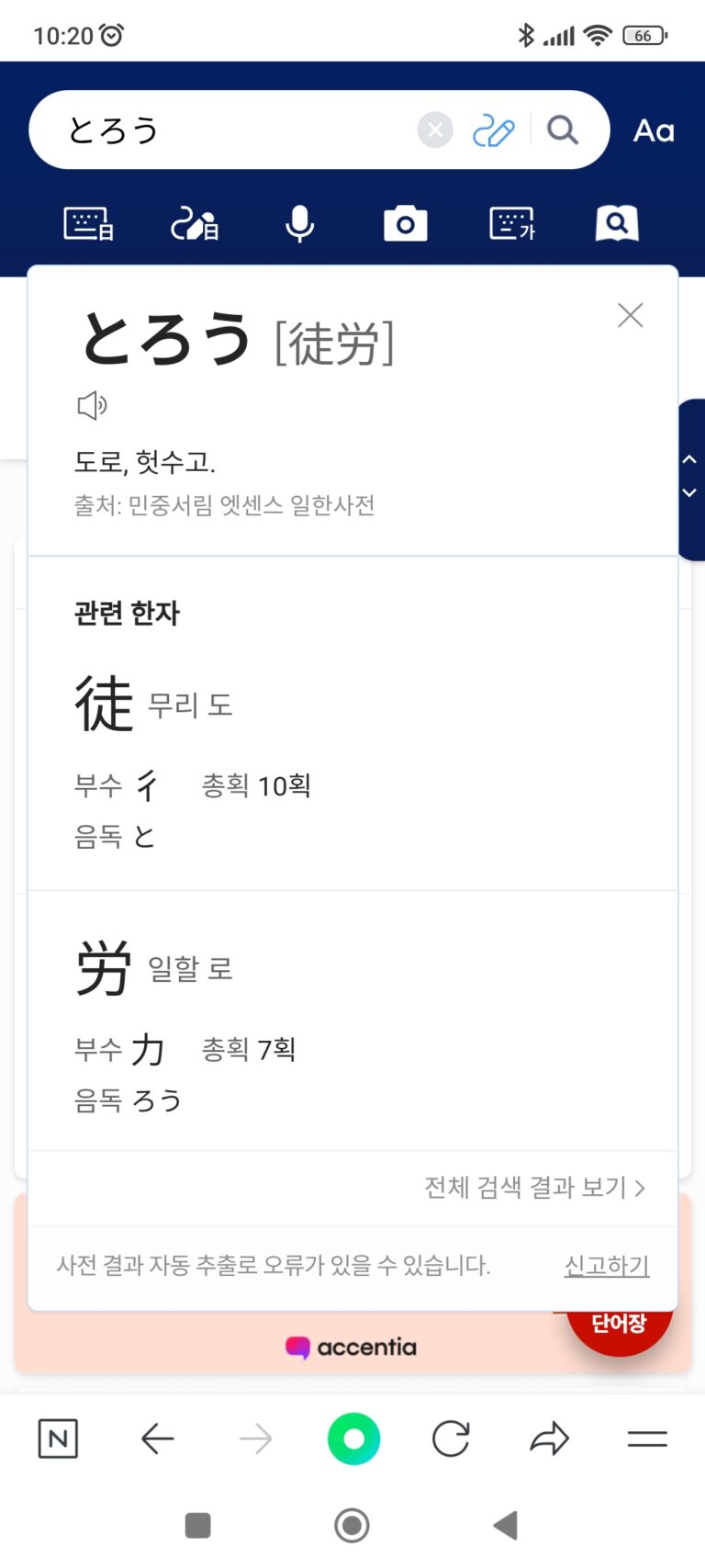Viewport: 705px width, 1568px height.
Task: Go back in the browser toolbar
Action: pyautogui.click(x=158, y=1438)
